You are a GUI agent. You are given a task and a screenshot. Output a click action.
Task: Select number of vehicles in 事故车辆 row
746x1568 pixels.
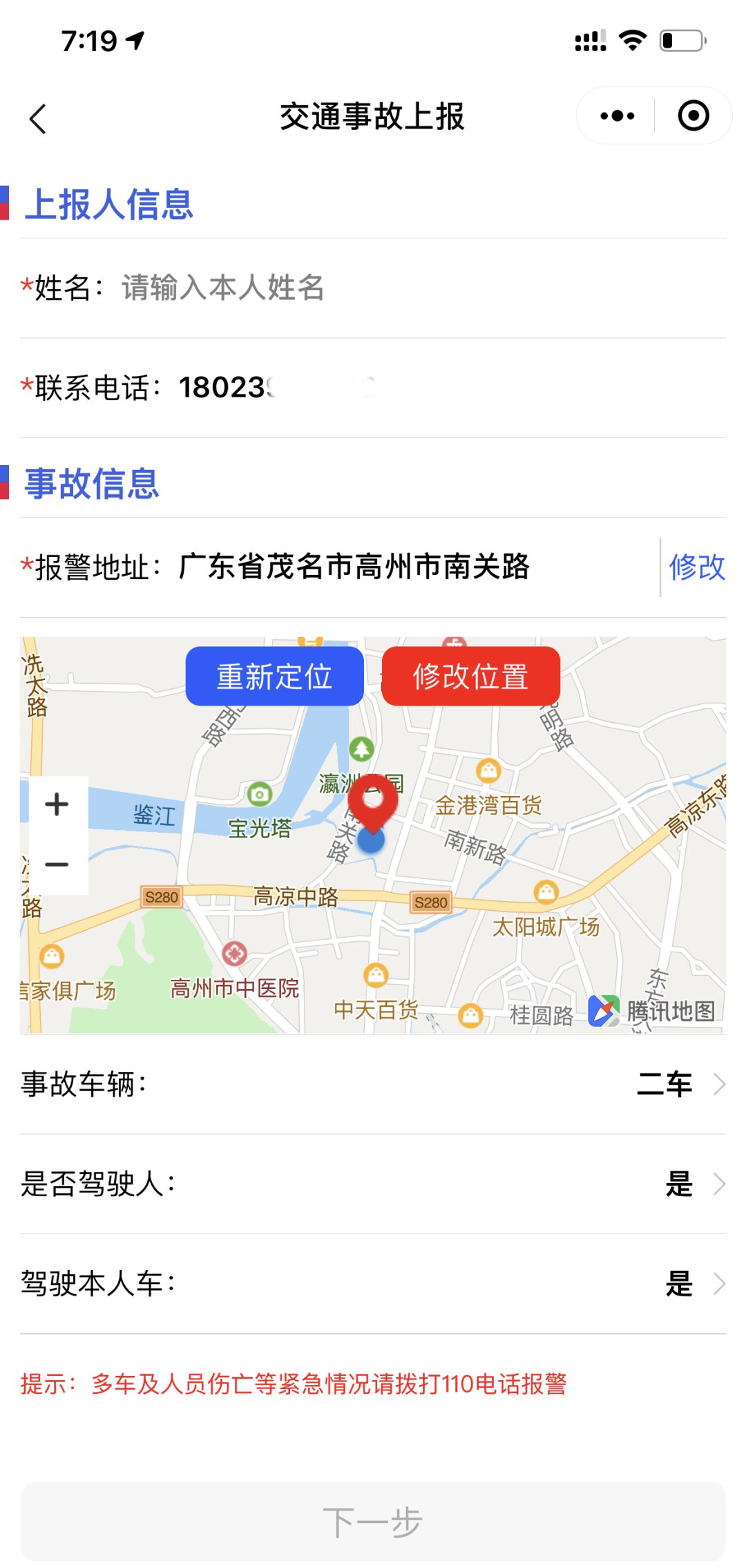(x=677, y=1084)
